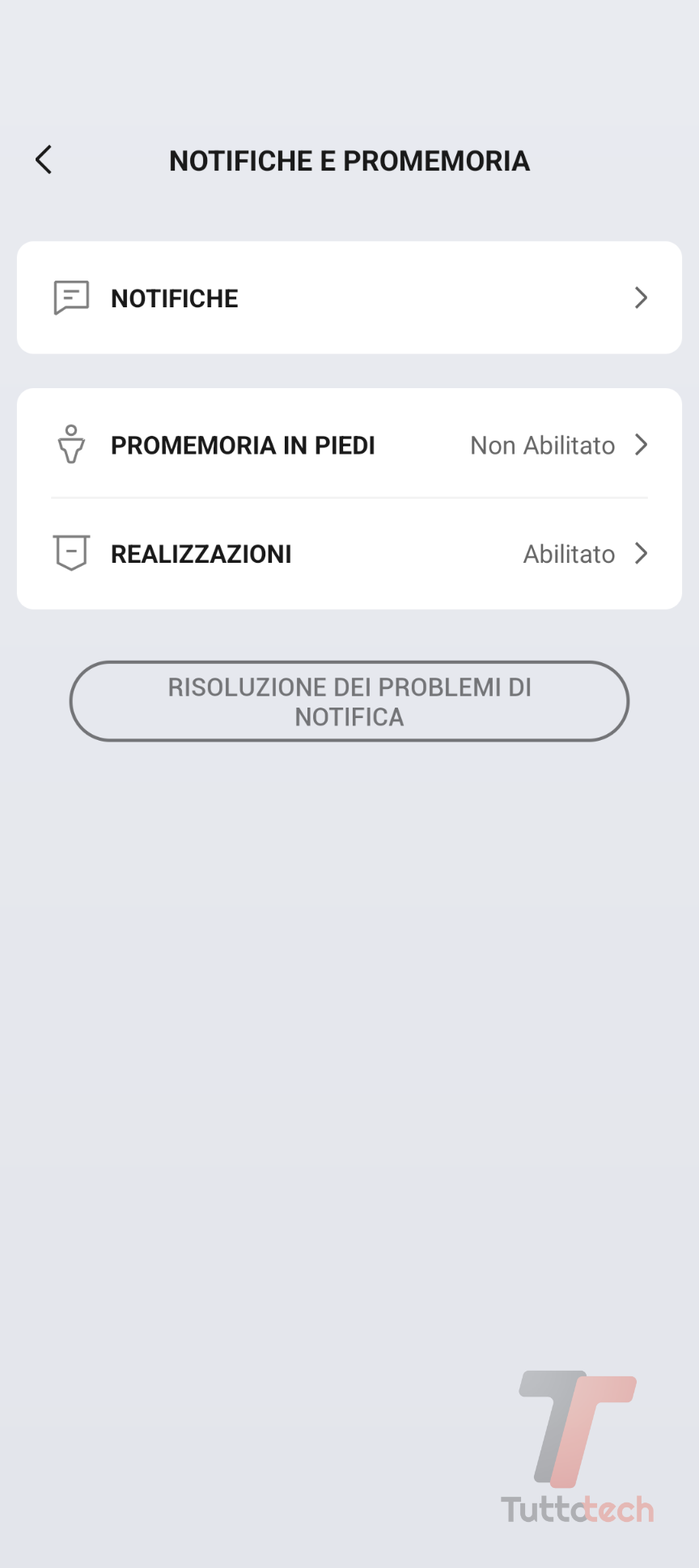Screen dimensions: 699x1568
Task: Go back using the header arrow
Action: [44, 160]
